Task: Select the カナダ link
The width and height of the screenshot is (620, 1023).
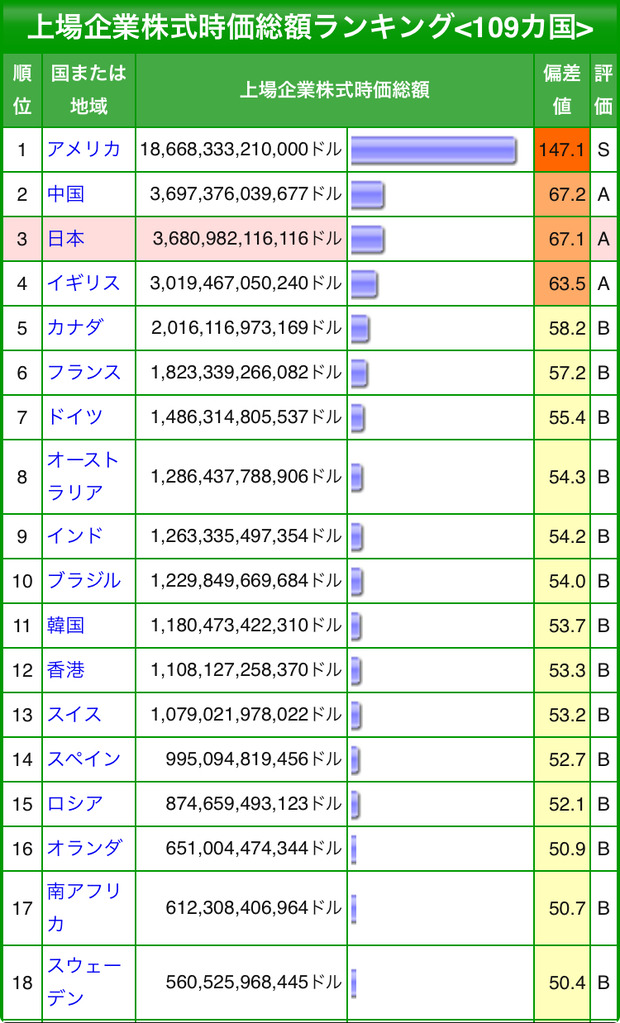Action: point(75,327)
